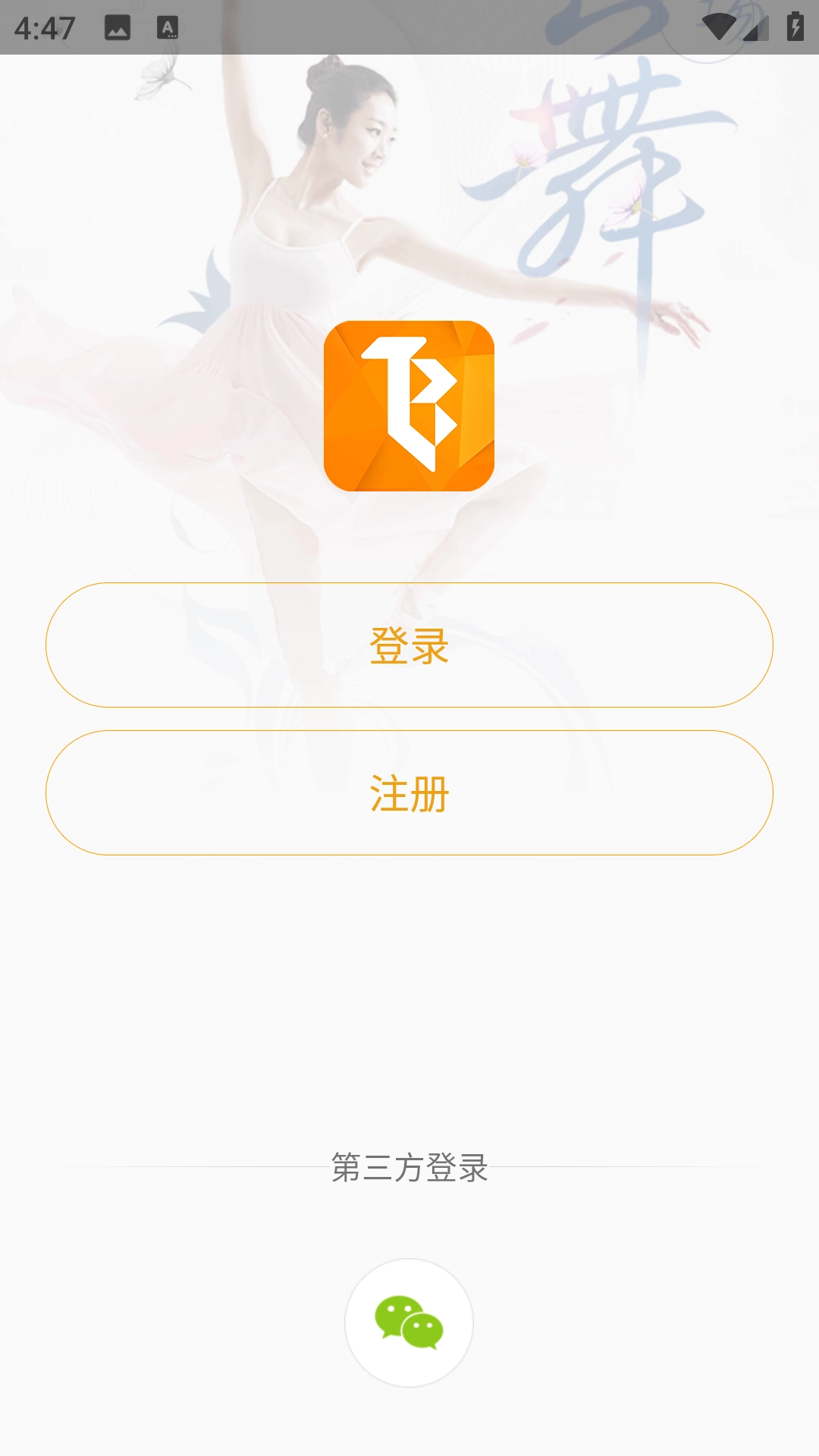Tap the blue 舞 calligraphy artwork
Image resolution: width=819 pixels, height=1456 pixels.
point(599,167)
